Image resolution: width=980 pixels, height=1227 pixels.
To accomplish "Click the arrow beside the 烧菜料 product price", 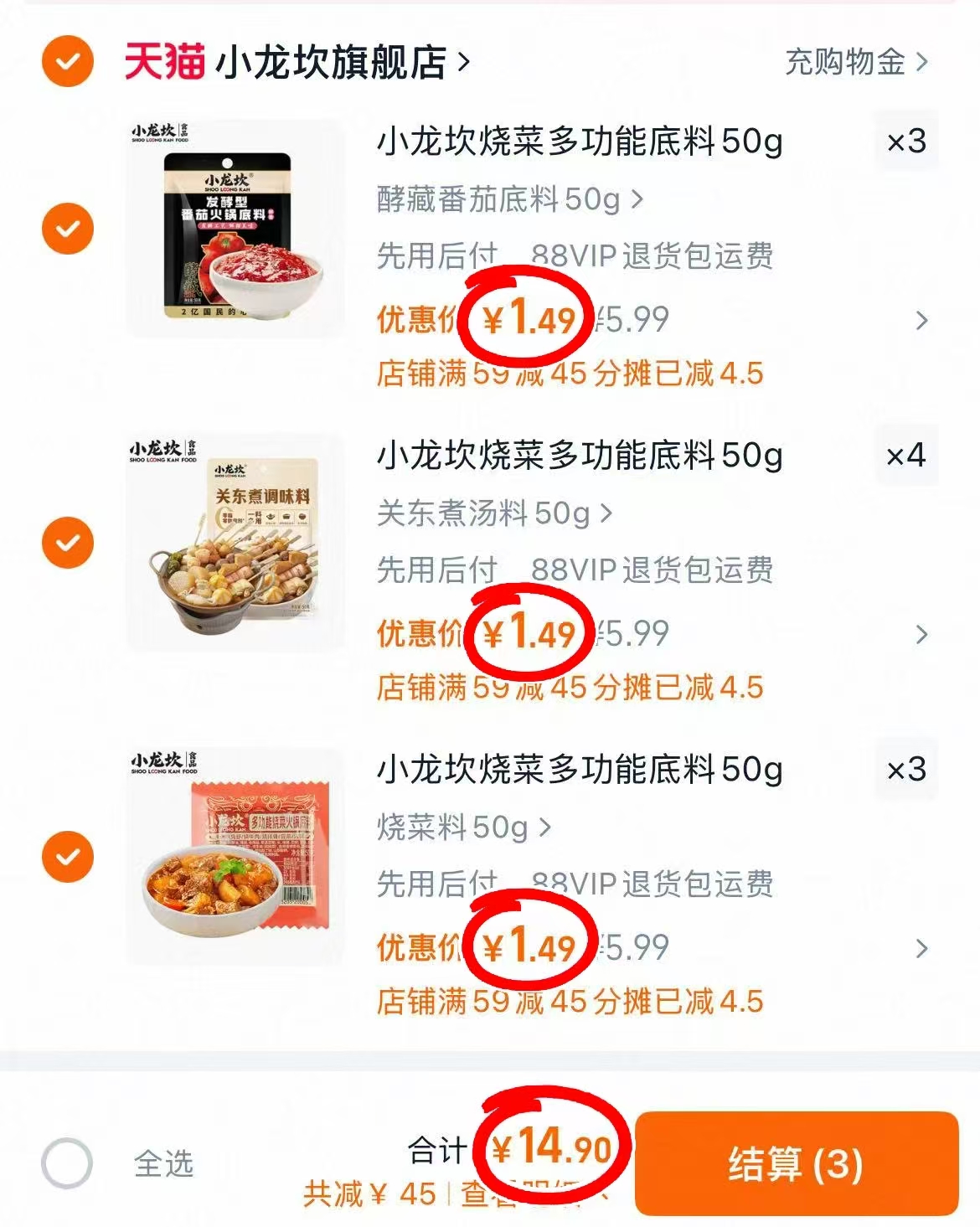I will tap(920, 946).
